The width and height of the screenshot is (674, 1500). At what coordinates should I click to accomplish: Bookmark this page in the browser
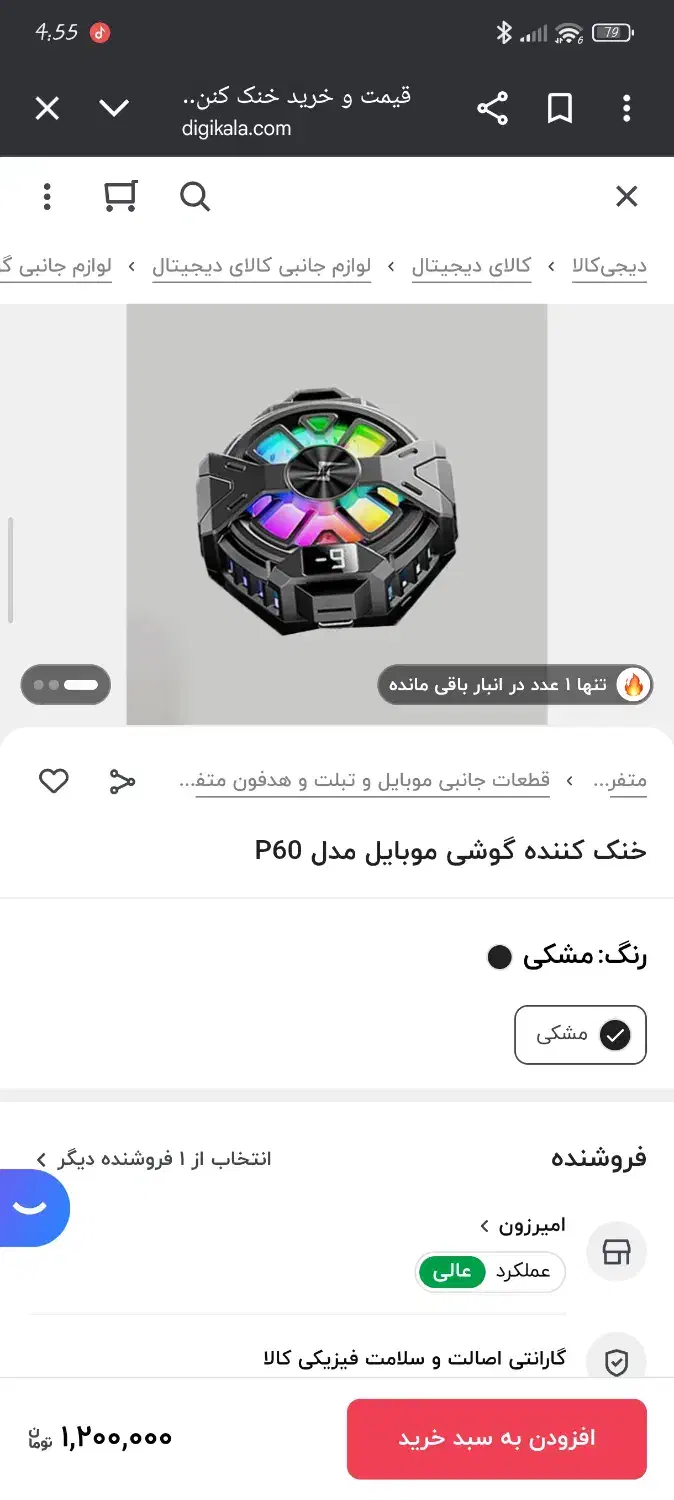(560, 109)
